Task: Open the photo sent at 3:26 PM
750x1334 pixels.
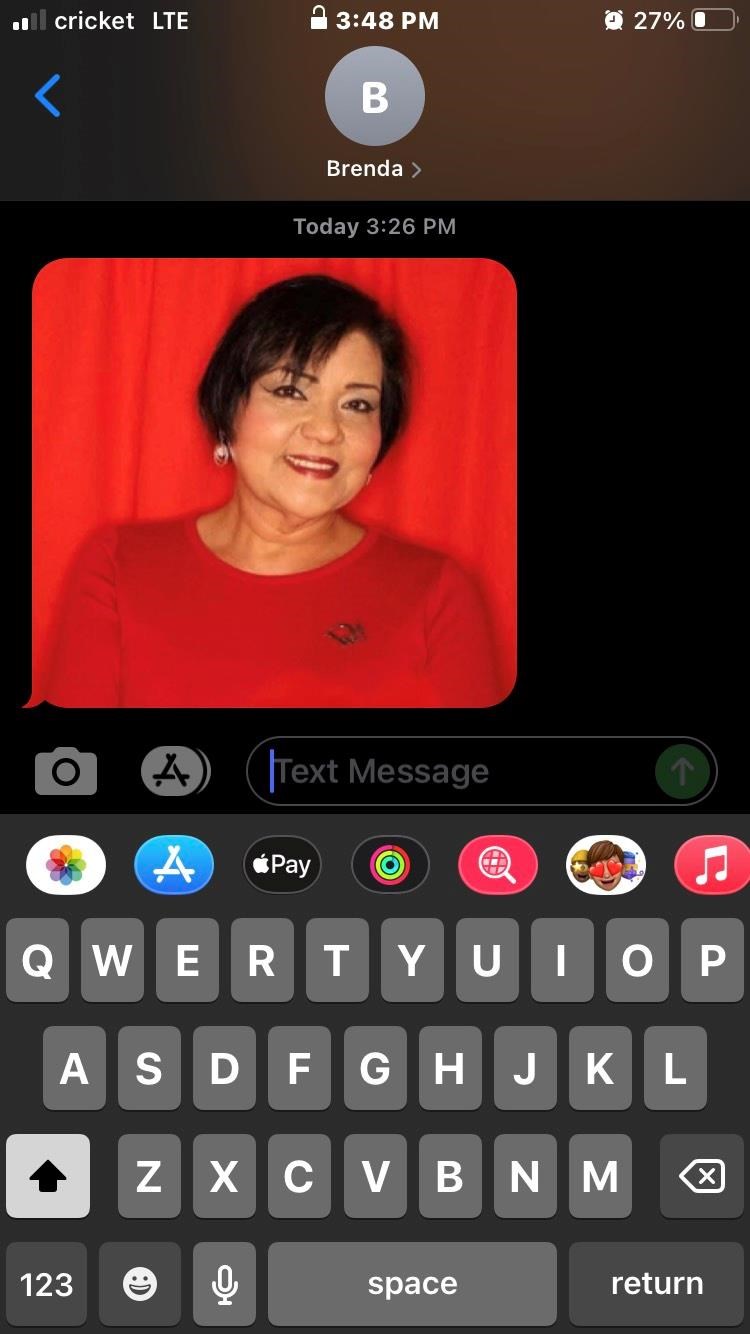Action: coord(274,482)
